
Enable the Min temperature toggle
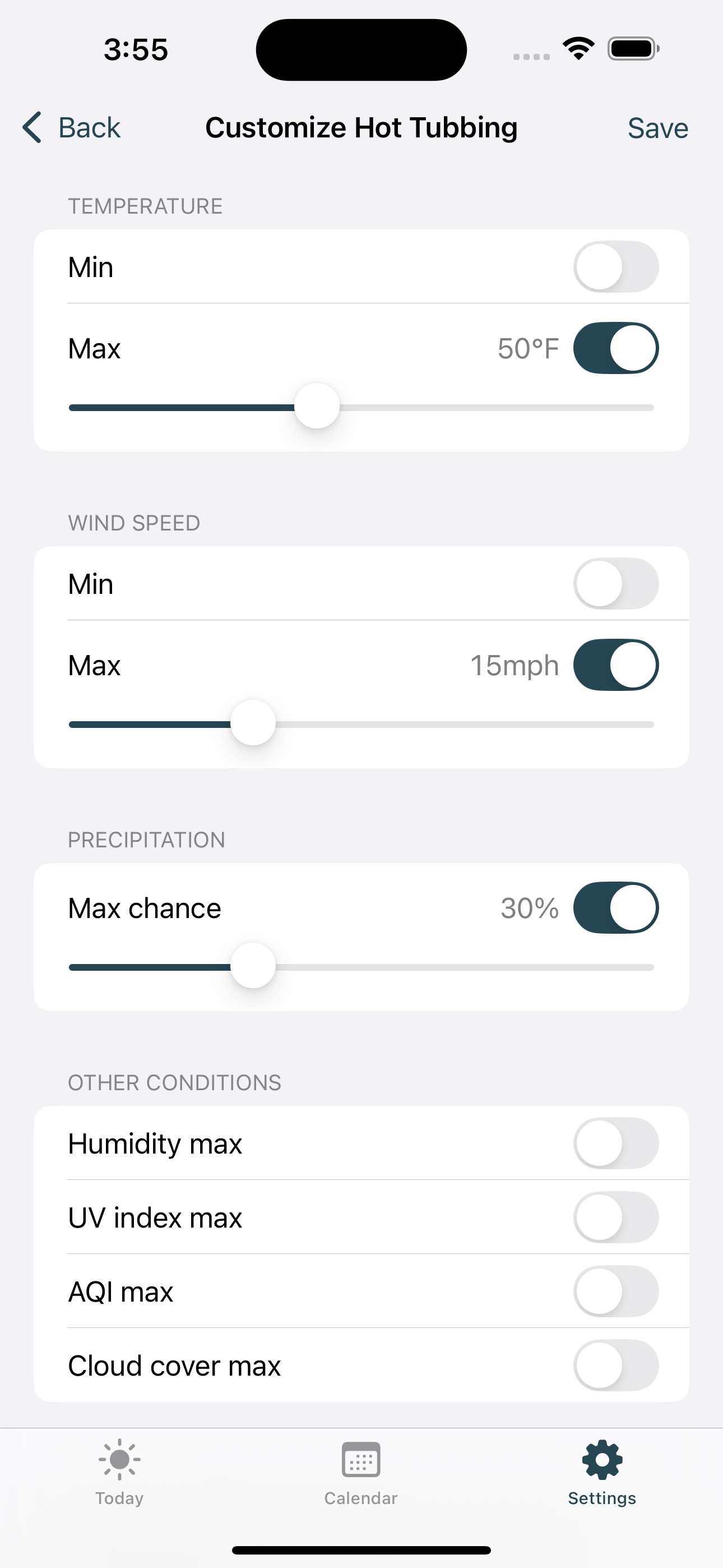[616, 266]
